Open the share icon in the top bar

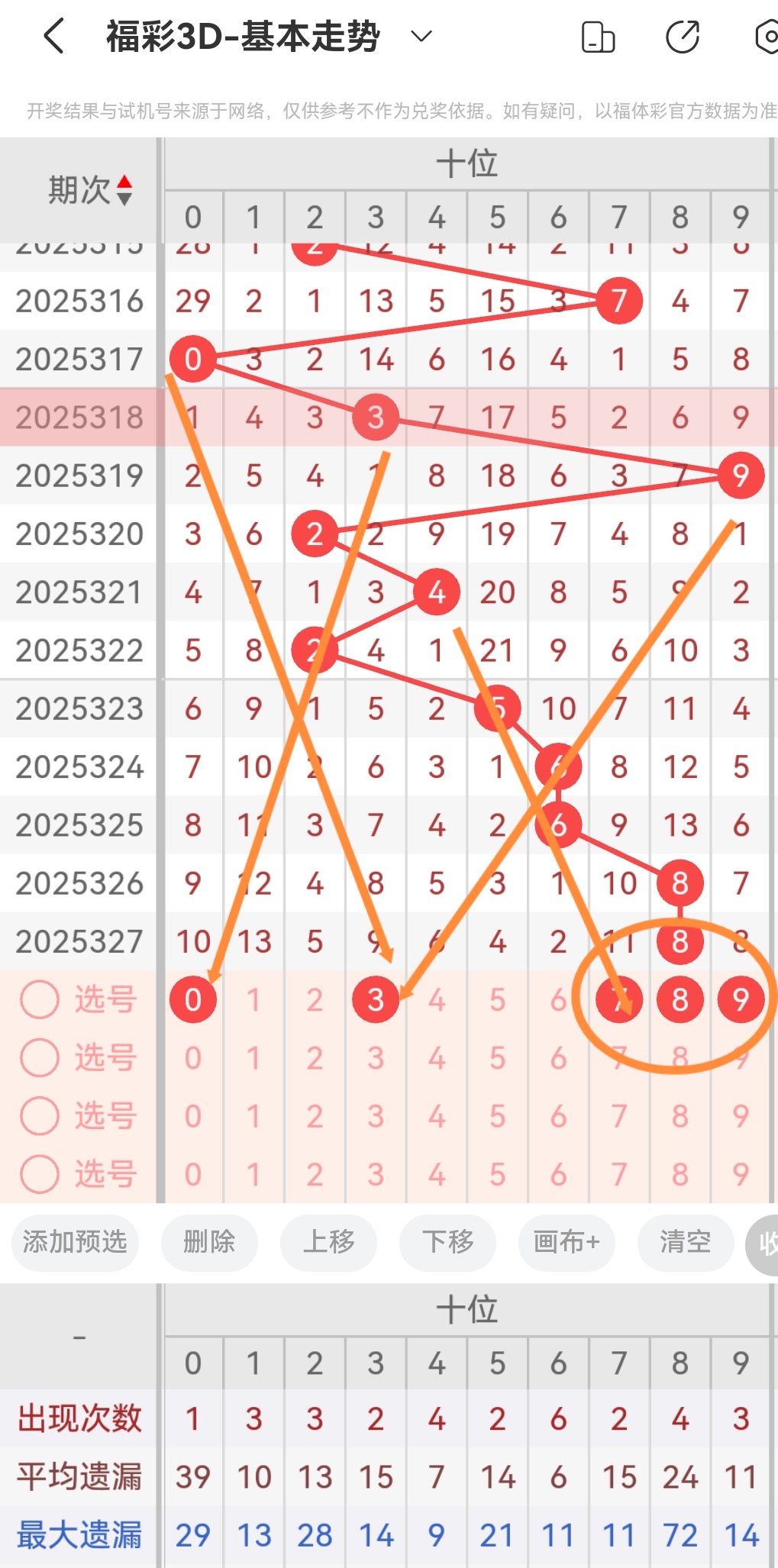[x=682, y=34]
